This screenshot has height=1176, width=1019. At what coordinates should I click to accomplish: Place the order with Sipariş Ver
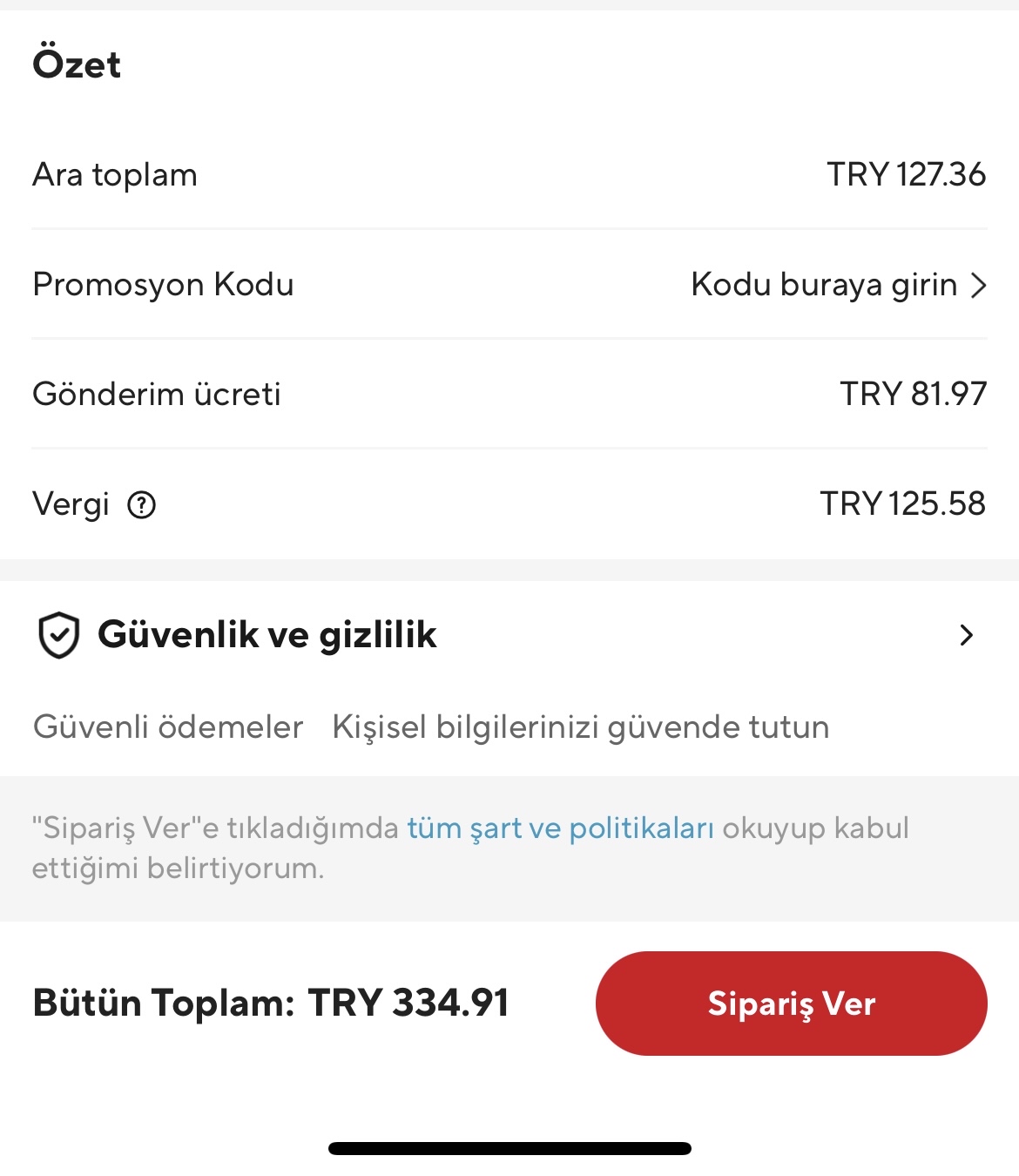point(791,1004)
